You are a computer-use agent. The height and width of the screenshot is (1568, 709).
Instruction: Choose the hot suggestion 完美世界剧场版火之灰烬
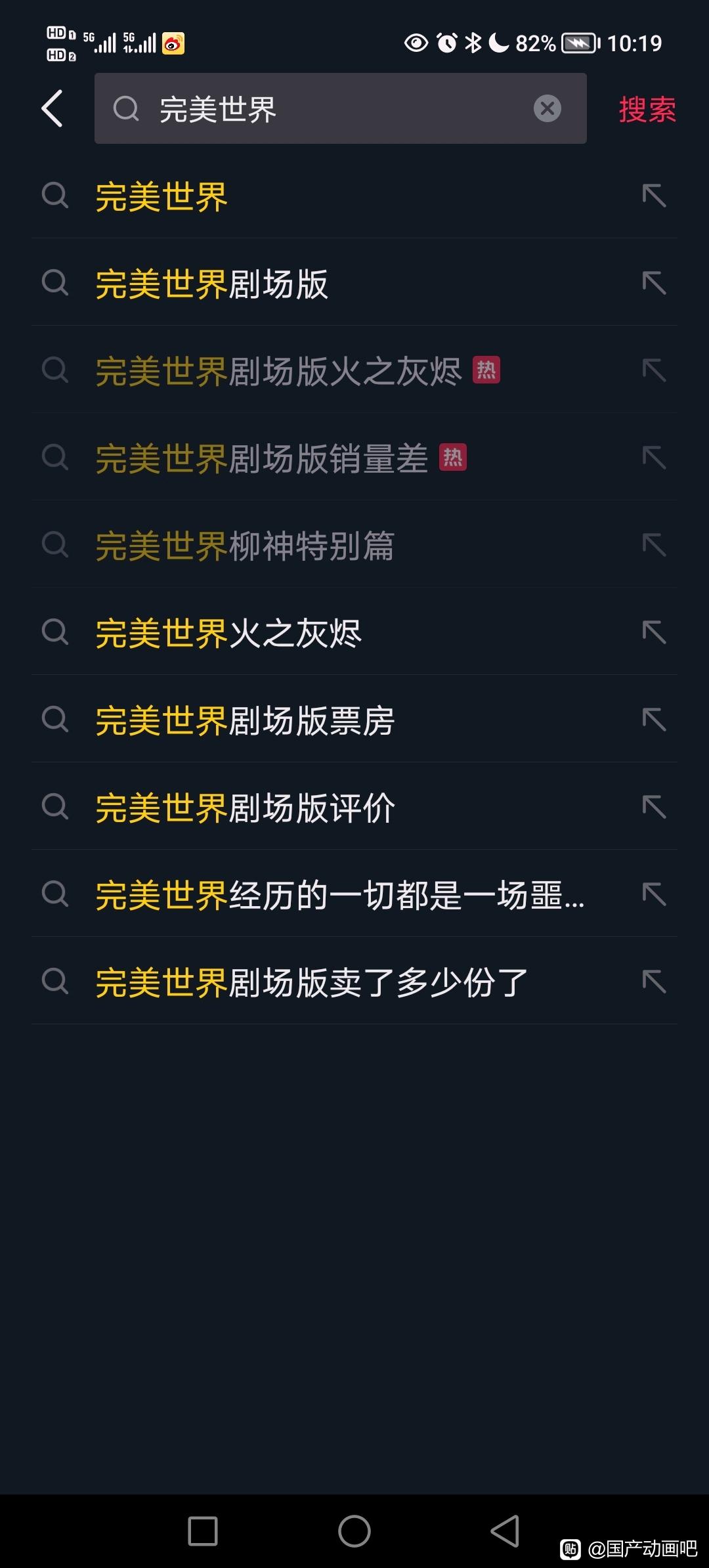point(354,370)
